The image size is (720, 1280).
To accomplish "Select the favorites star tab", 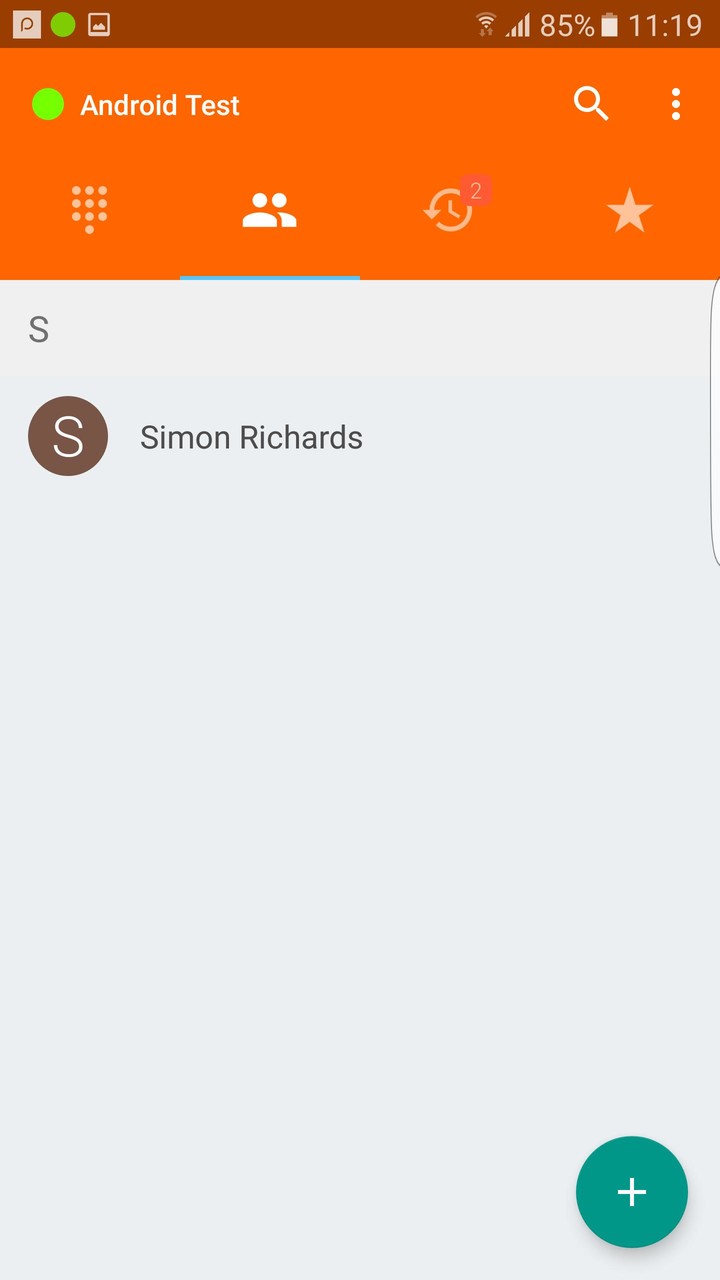I will point(630,210).
